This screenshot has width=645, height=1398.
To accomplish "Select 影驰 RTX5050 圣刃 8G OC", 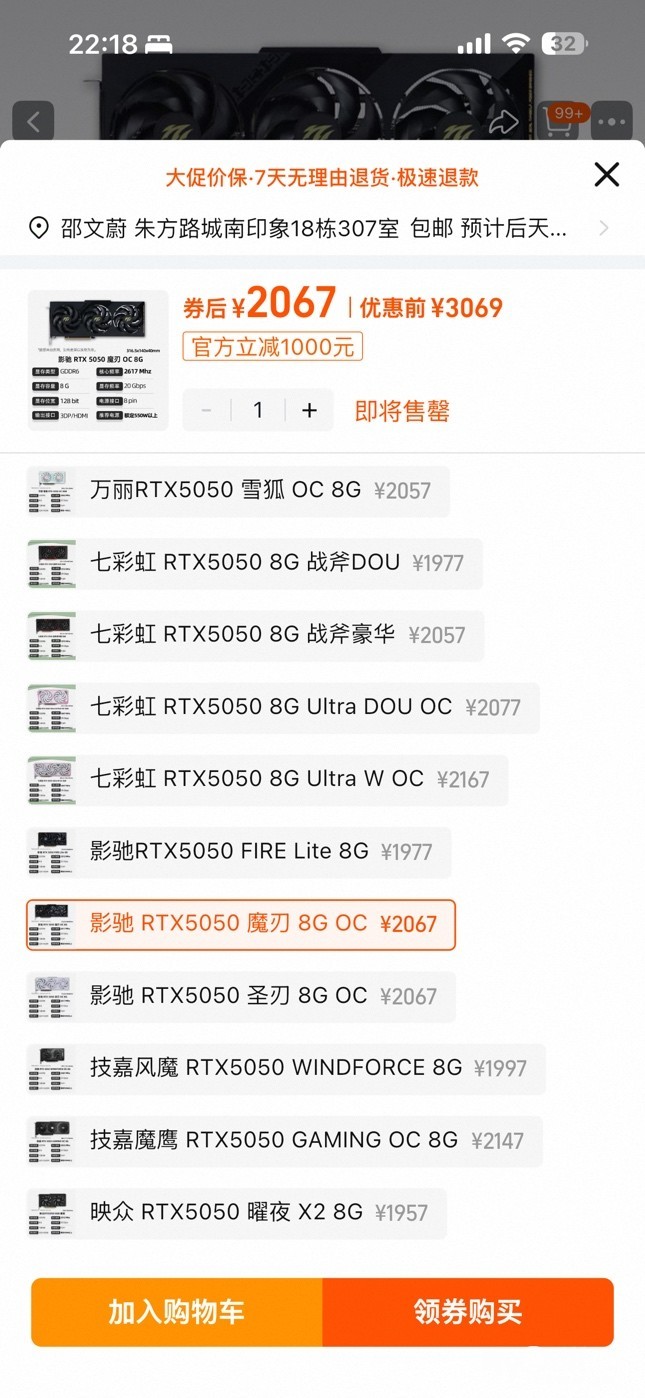I will [240, 996].
